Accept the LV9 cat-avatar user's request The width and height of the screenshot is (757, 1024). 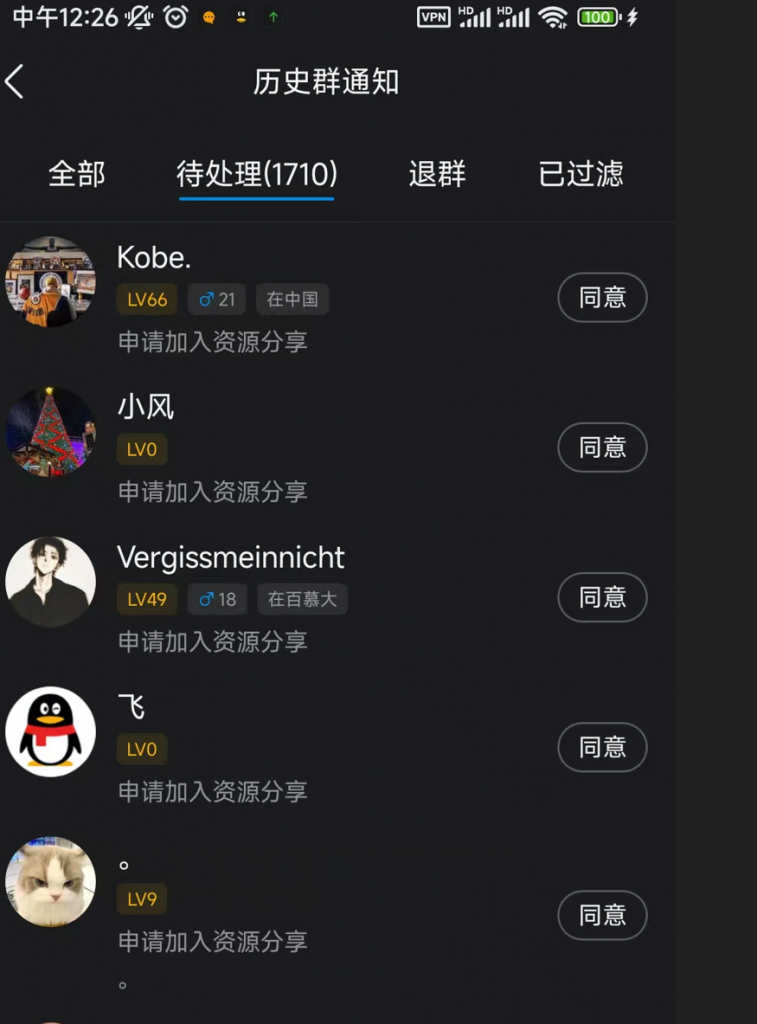tap(602, 916)
